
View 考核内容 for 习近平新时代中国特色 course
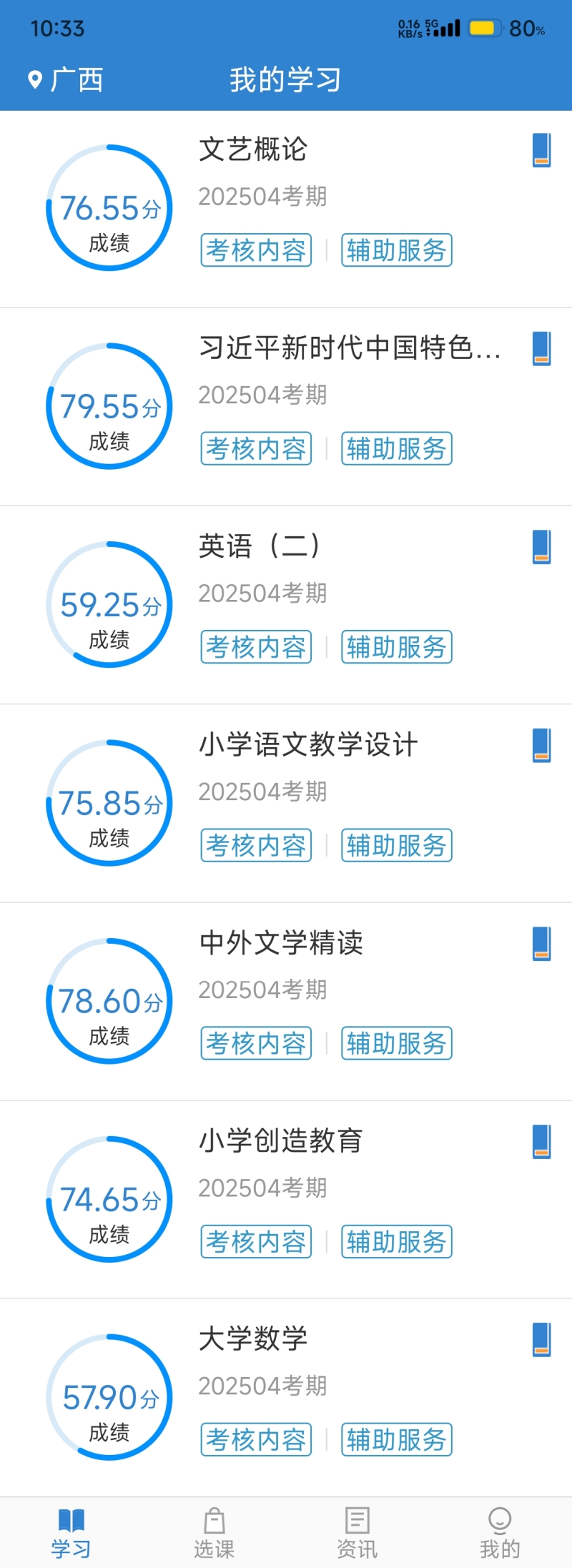click(256, 448)
